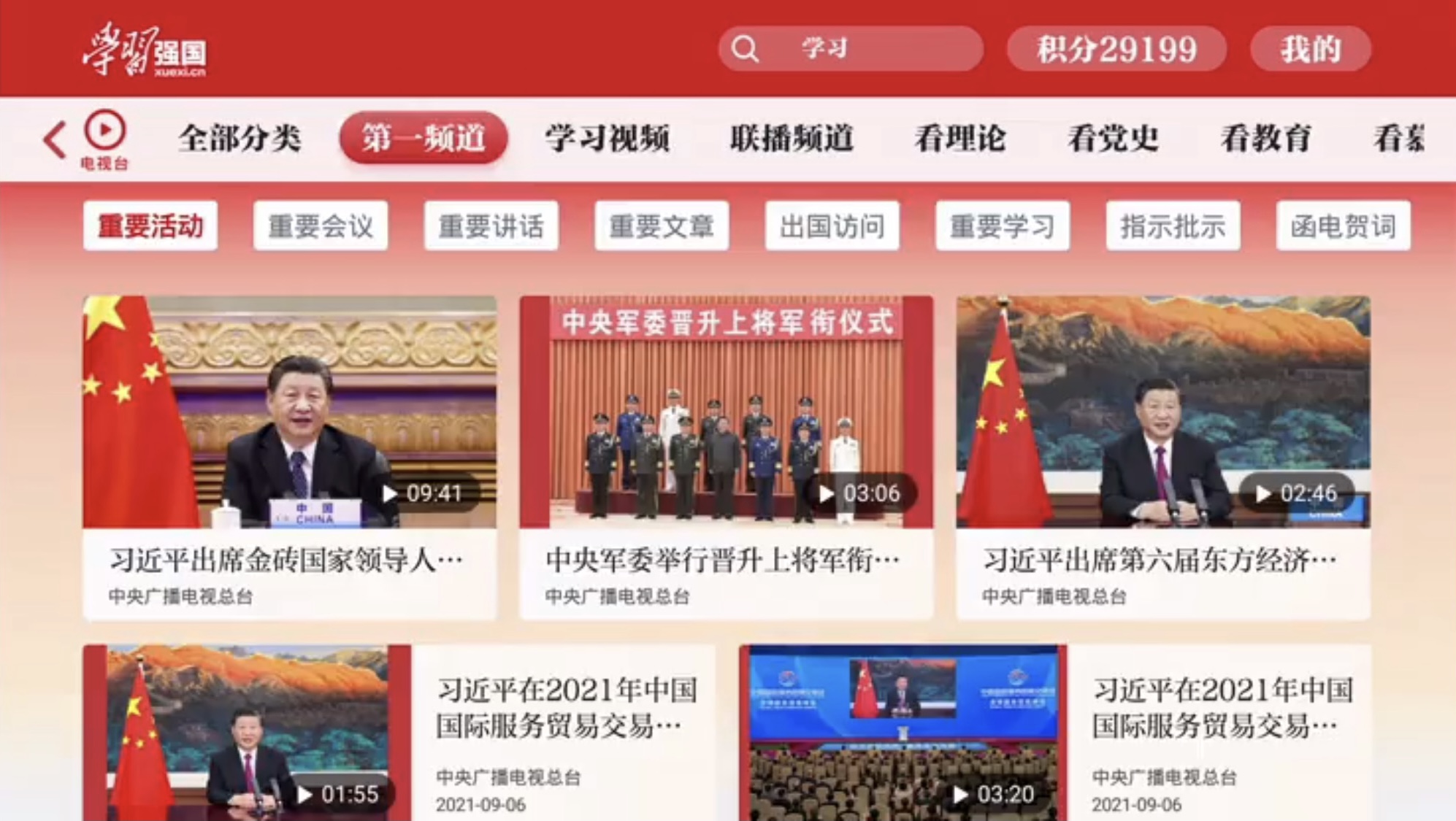Choose the 重要讲话 filter chip

point(491,226)
